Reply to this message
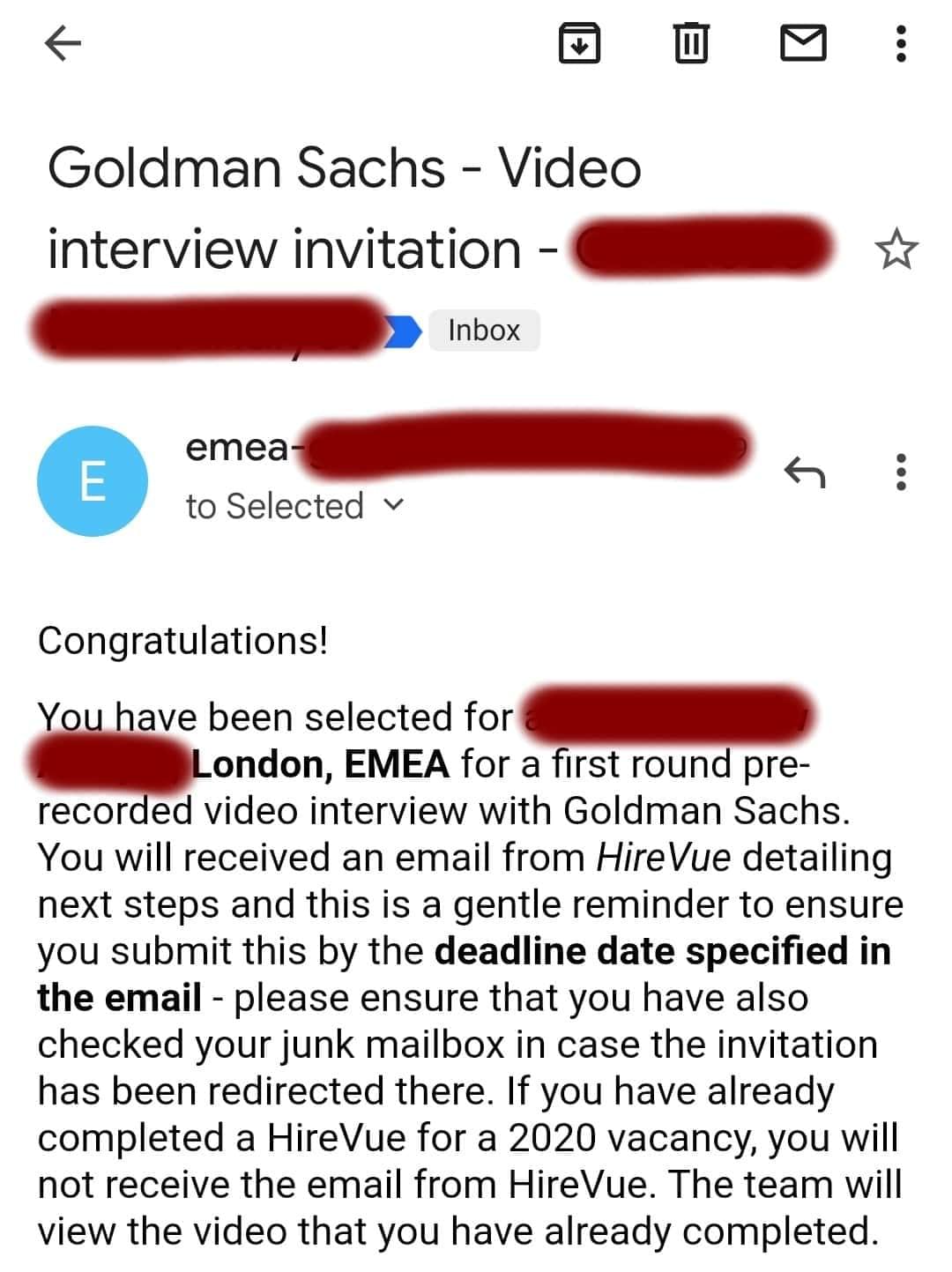This screenshot has height=1272, width=952. tap(804, 473)
